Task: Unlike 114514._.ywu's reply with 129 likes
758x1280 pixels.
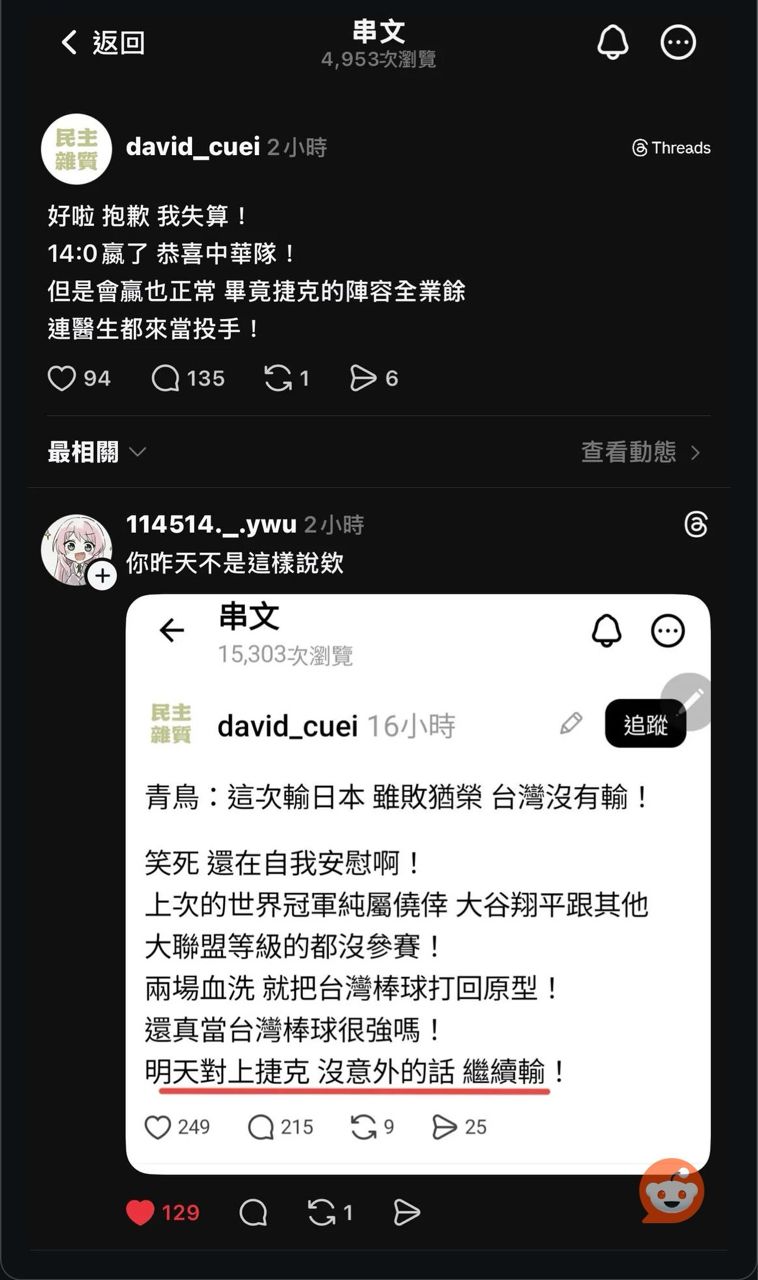Action: 141,1212
